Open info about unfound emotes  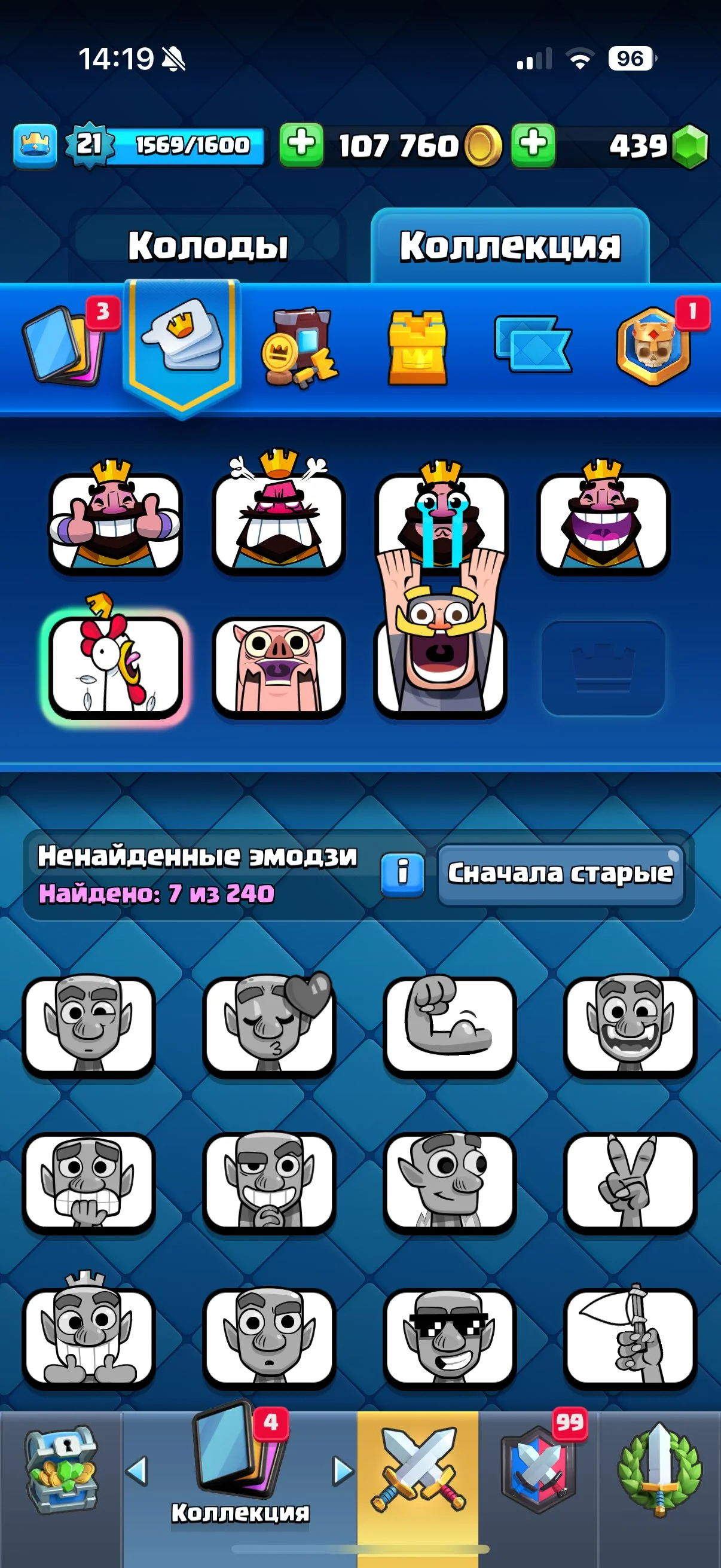point(402,874)
